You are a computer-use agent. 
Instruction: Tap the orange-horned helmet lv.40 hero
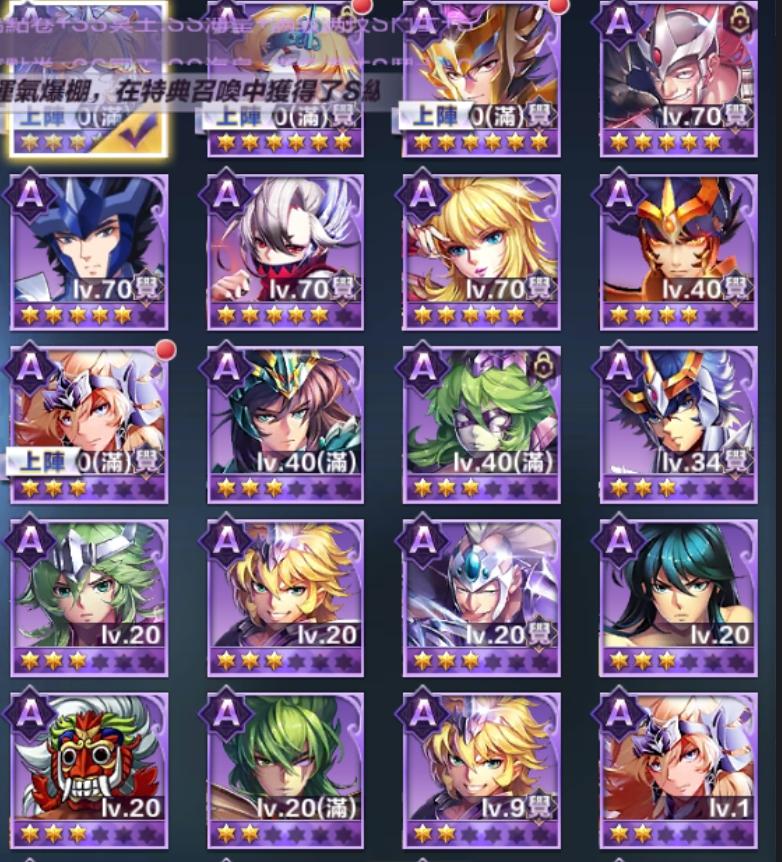678,250
